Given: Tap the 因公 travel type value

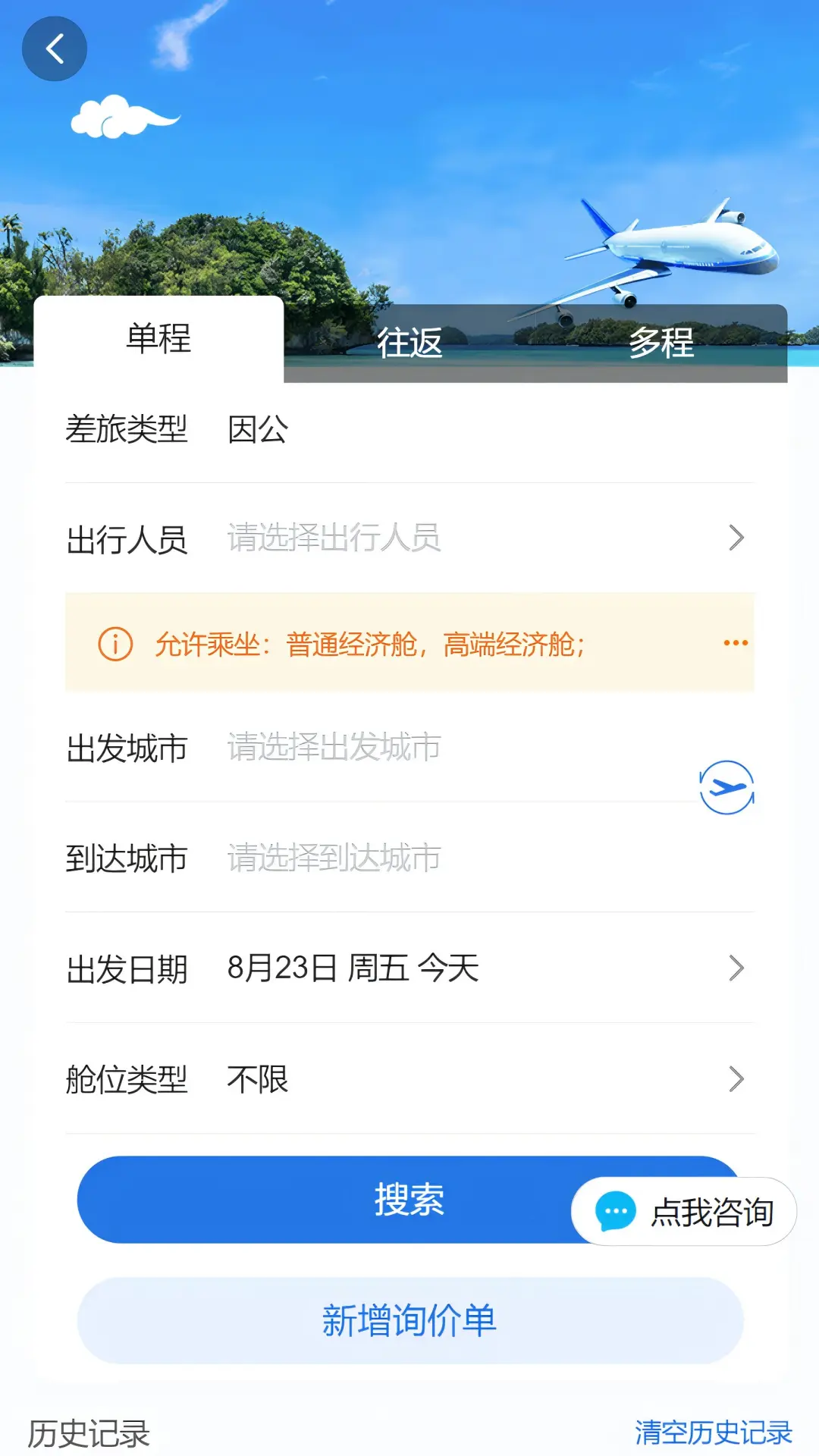Looking at the screenshot, I should 258,428.
